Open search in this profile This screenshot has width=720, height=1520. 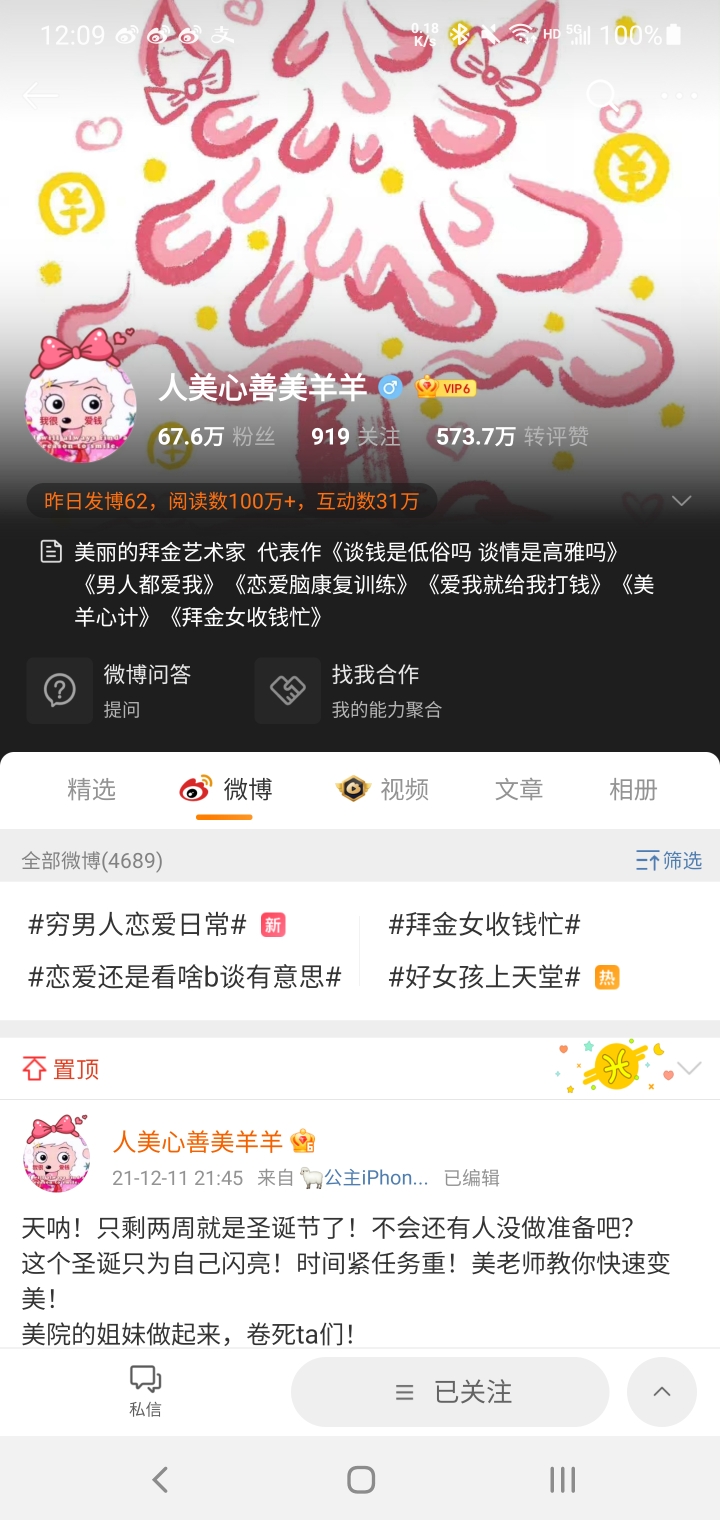tap(601, 96)
